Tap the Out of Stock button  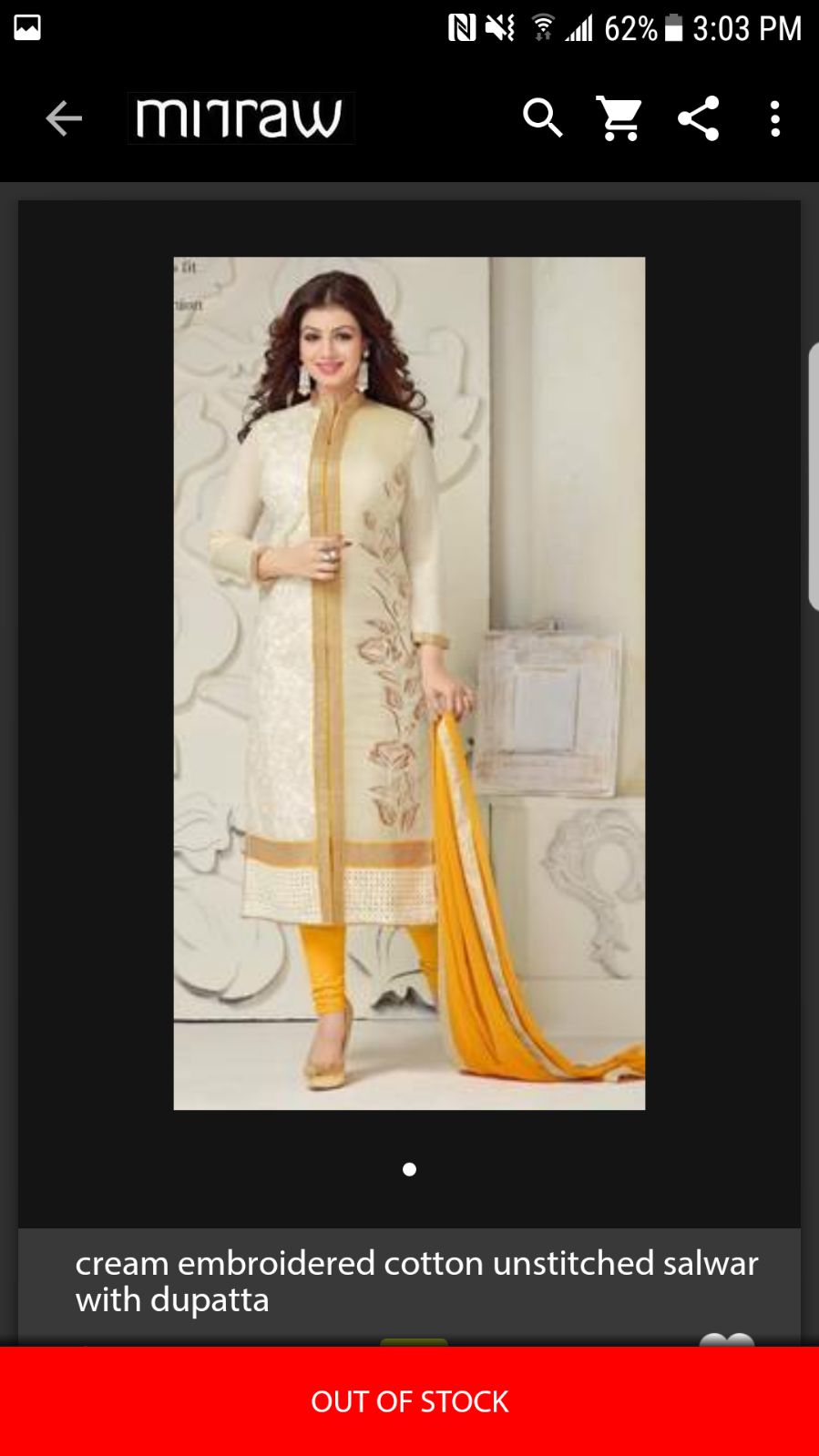point(409,1400)
